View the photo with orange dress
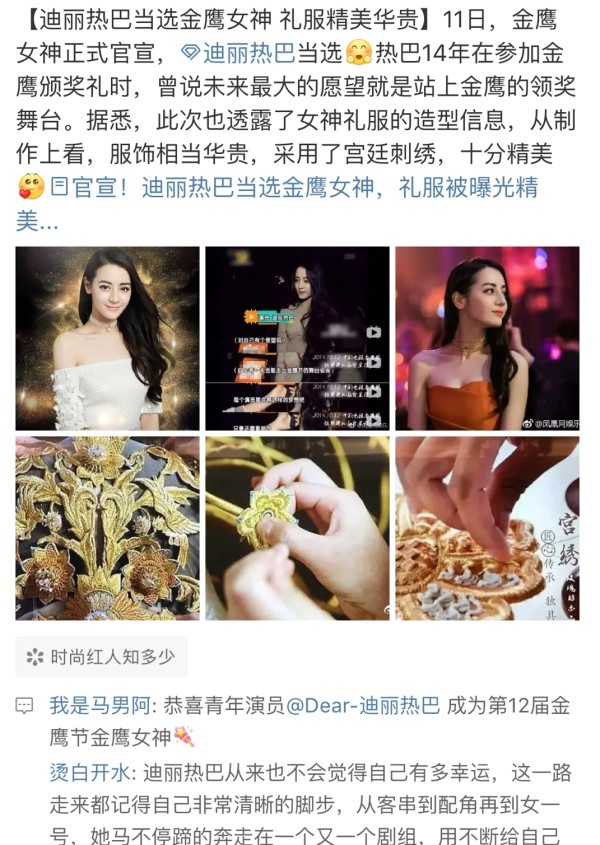600x845 pixels. tap(487, 338)
